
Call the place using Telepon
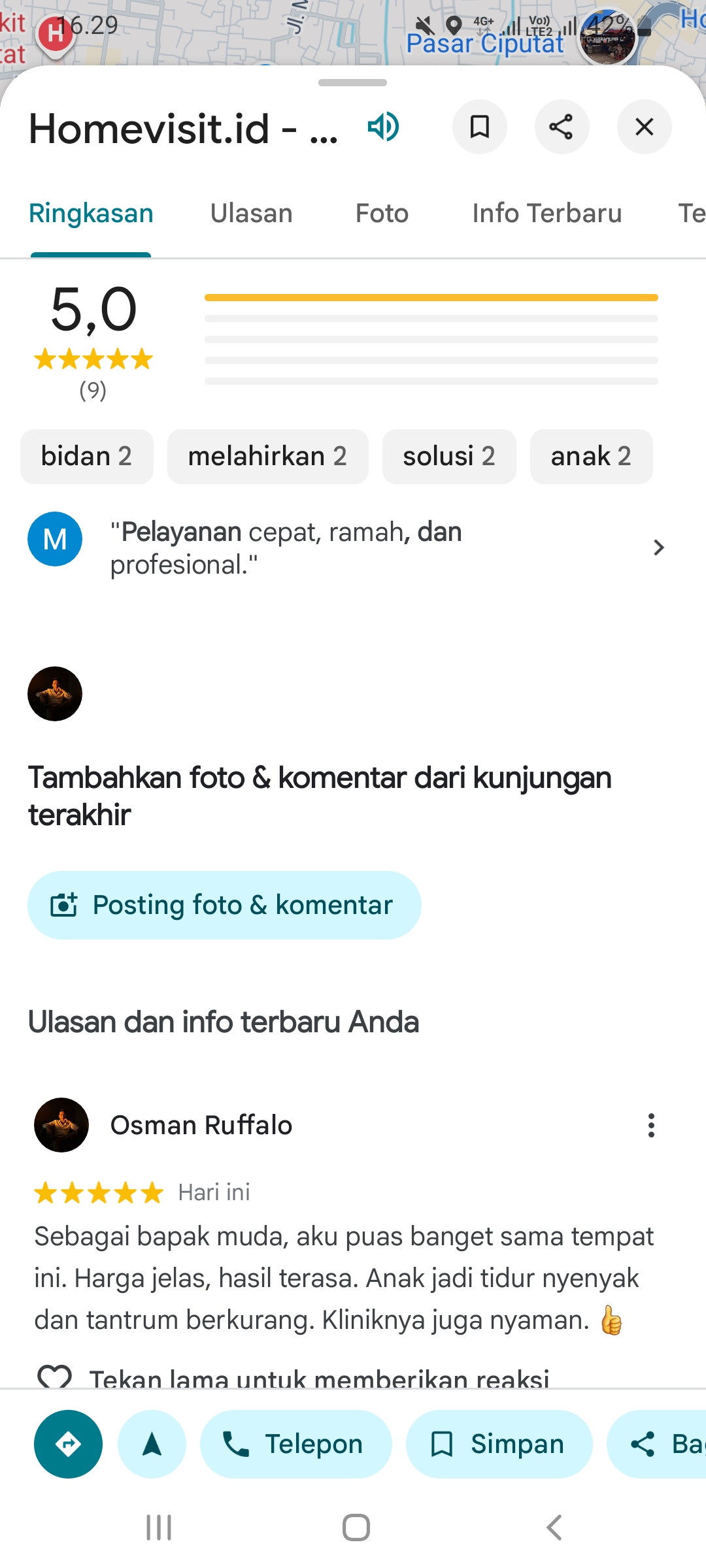(295, 1444)
